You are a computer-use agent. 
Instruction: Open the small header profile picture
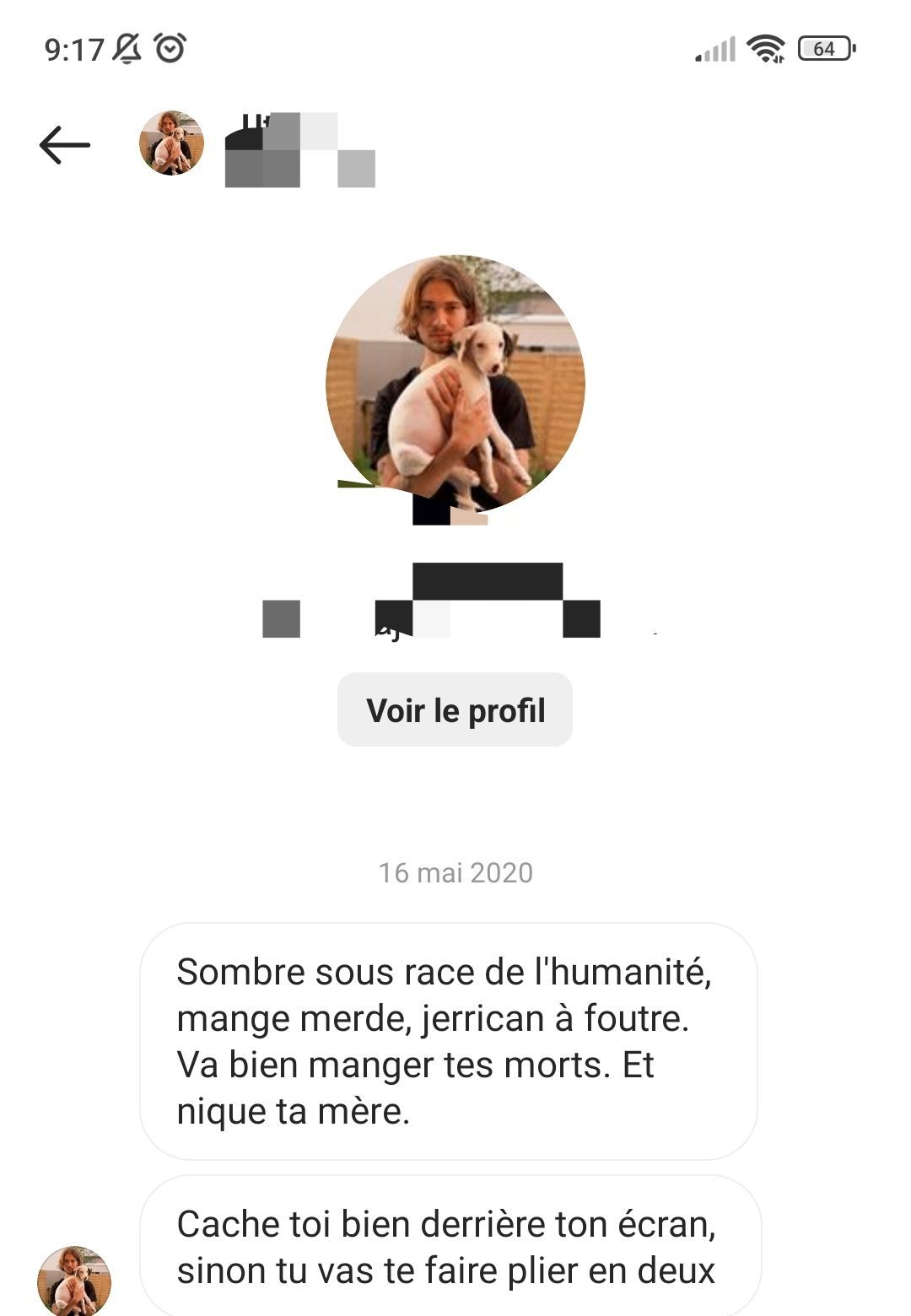point(171,143)
